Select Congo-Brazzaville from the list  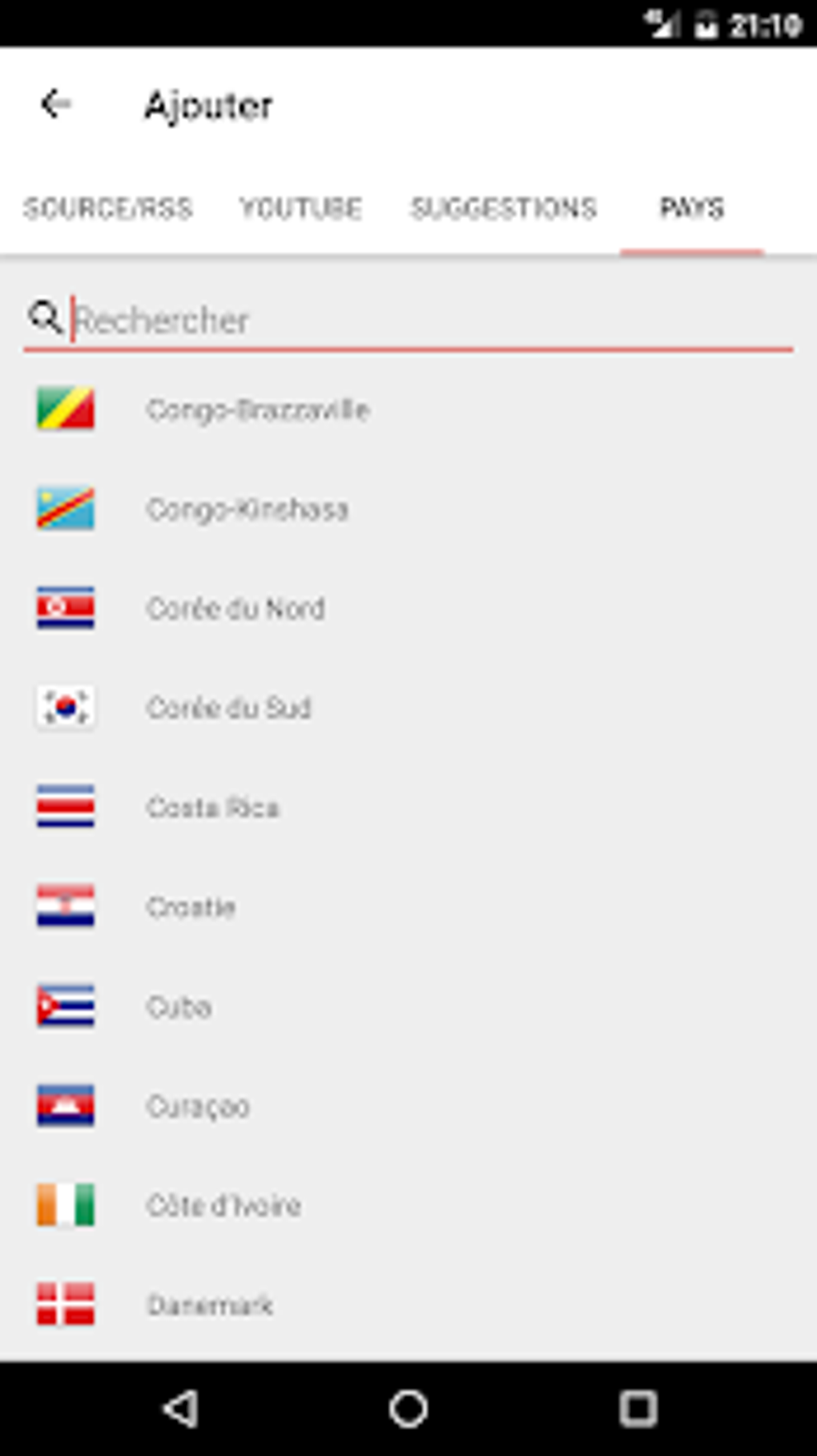(x=257, y=409)
